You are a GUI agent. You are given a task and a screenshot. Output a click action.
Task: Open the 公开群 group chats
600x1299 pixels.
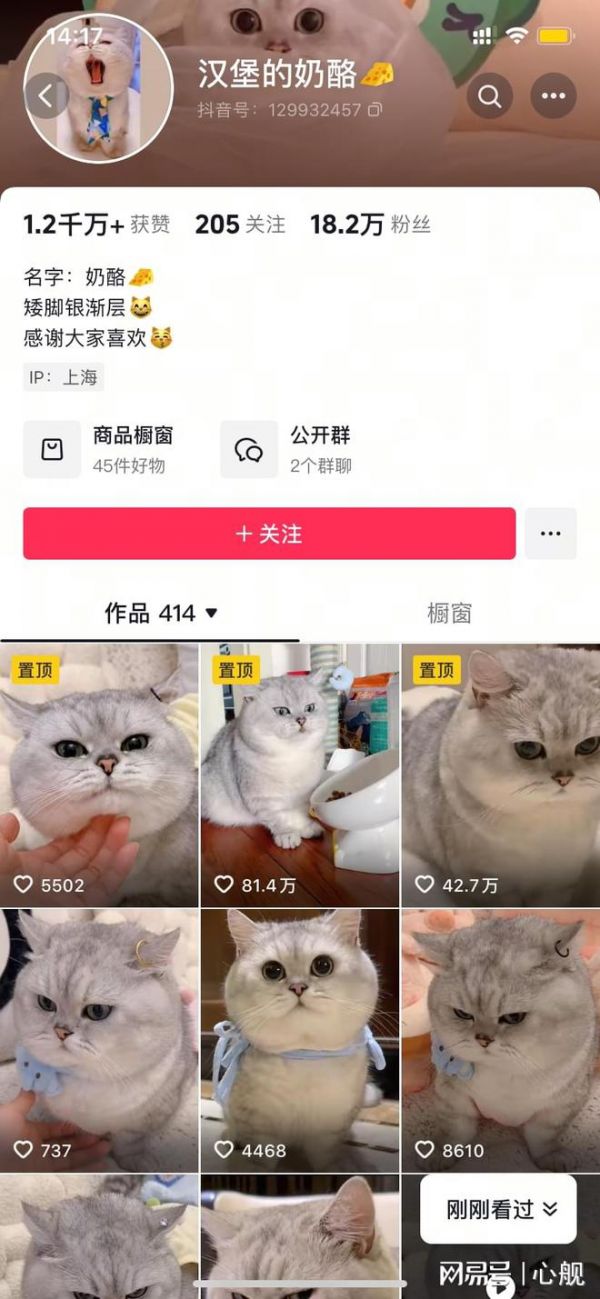(288, 449)
